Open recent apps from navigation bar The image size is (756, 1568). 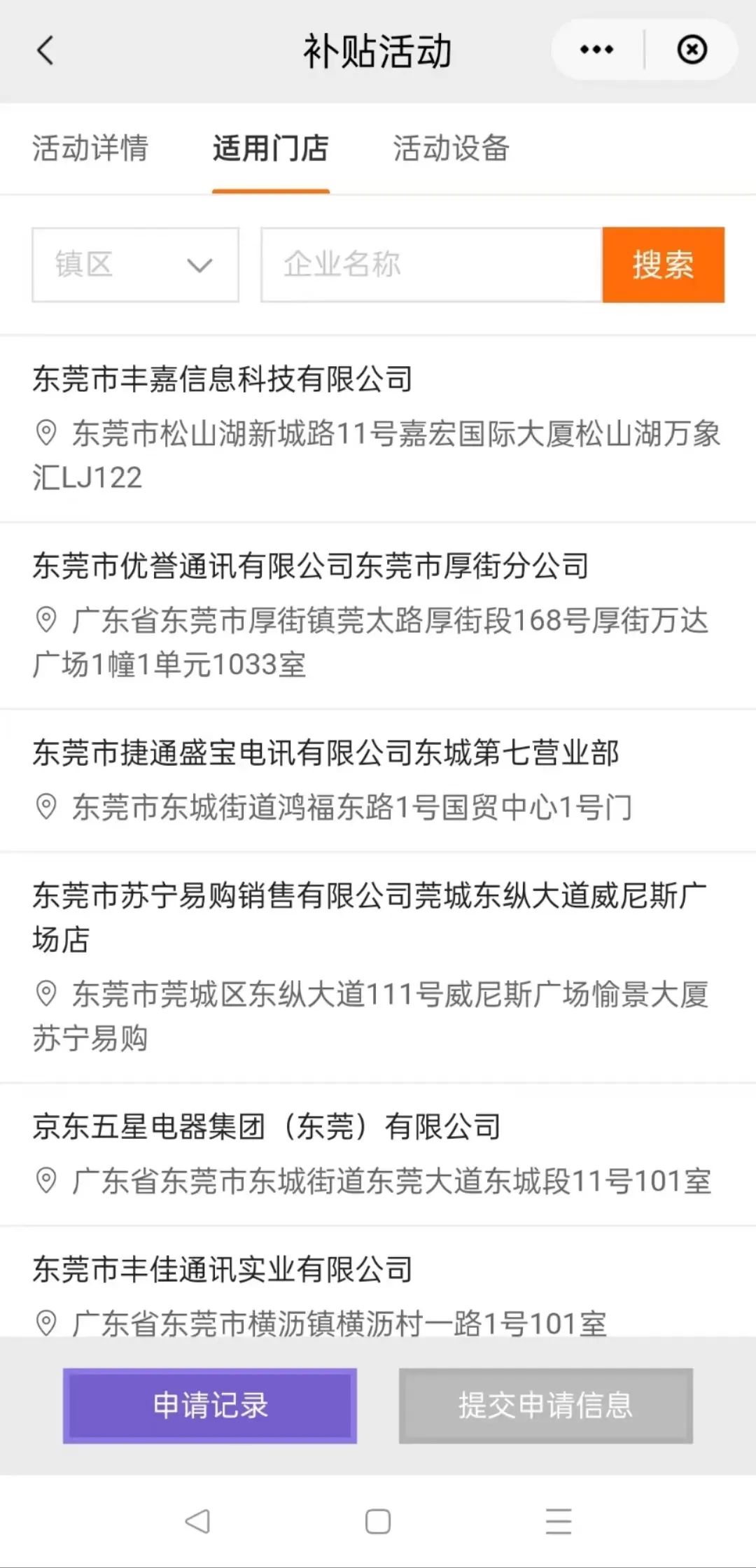coord(558,1521)
